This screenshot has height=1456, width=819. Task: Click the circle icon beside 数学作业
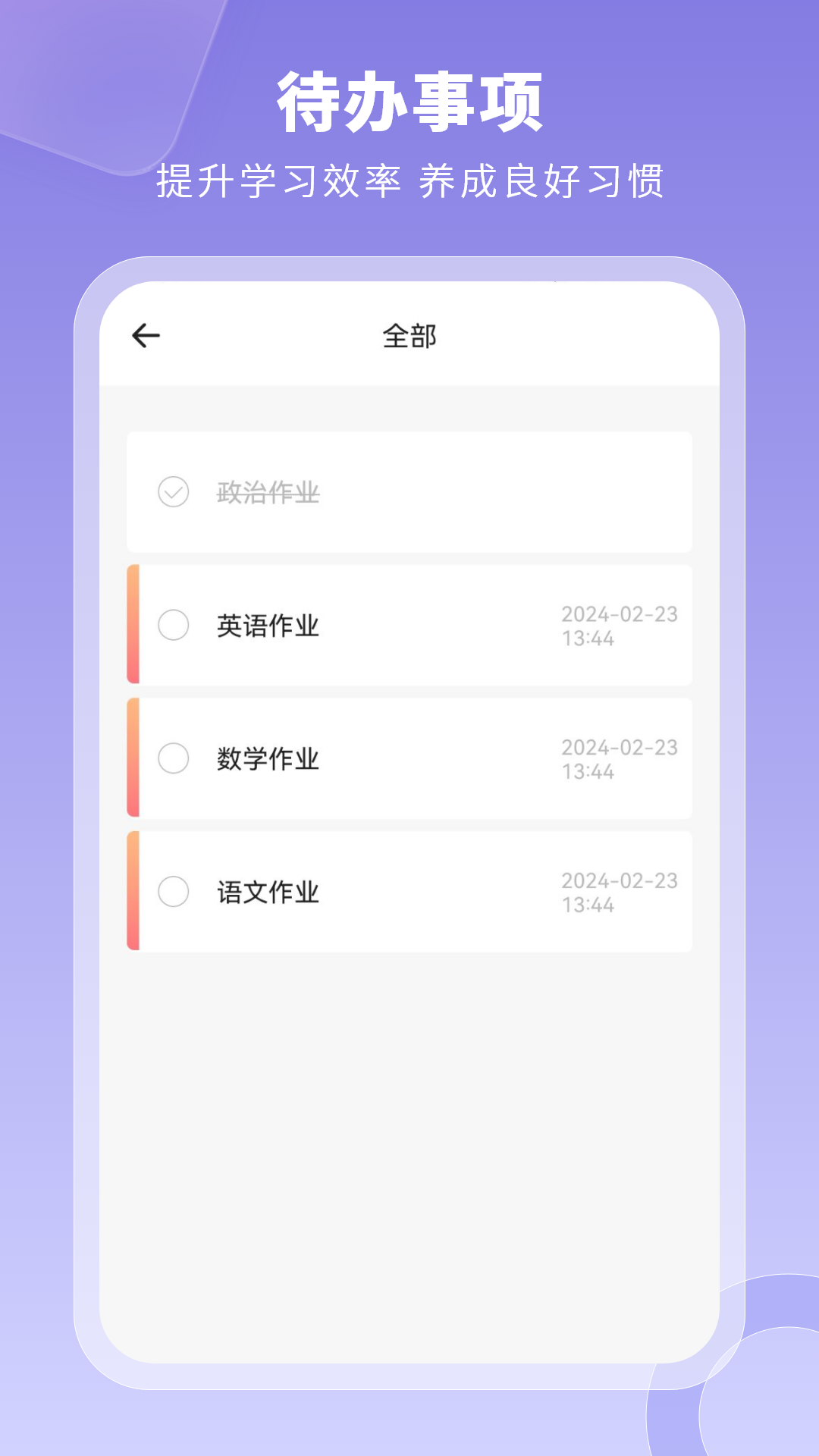click(x=174, y=758)
